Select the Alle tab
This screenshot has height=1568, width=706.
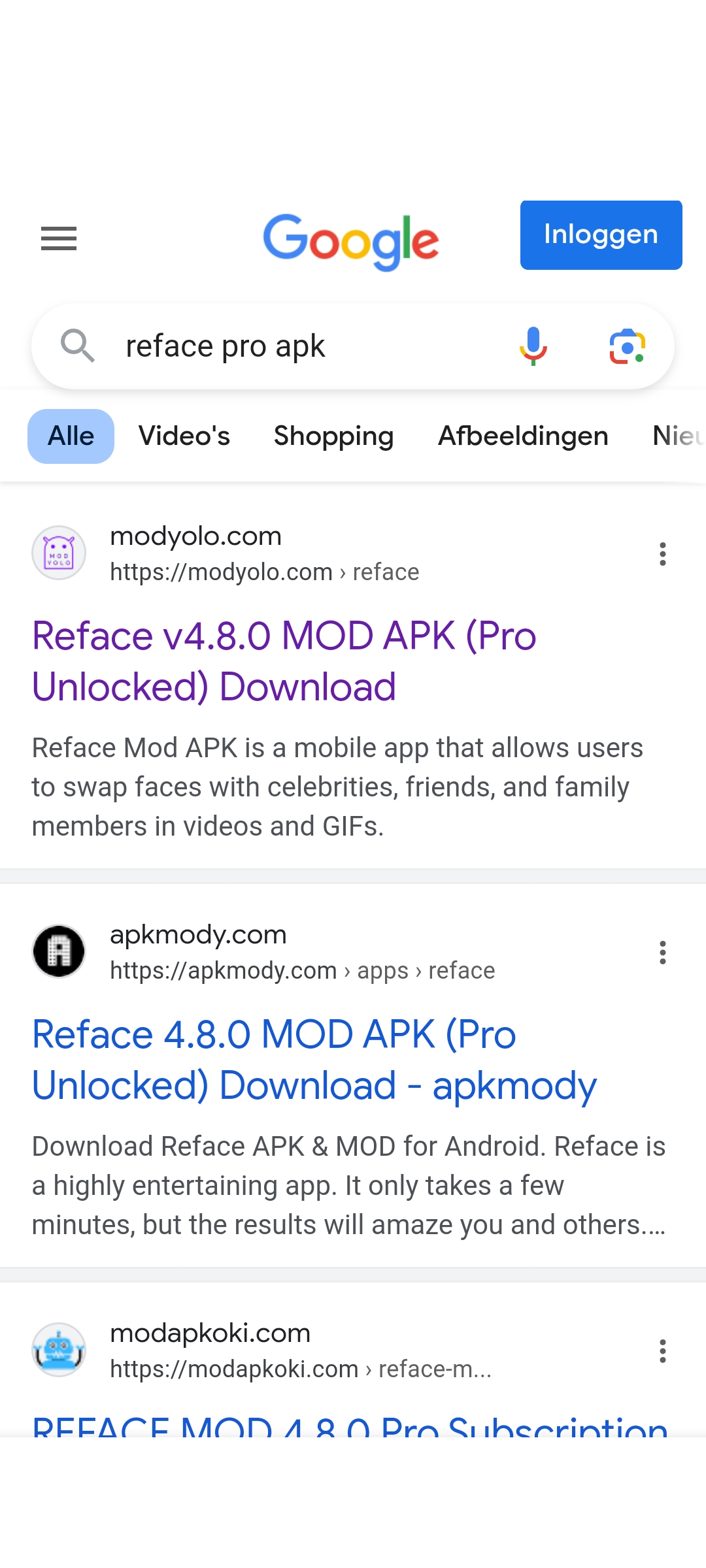click(71, 436)
